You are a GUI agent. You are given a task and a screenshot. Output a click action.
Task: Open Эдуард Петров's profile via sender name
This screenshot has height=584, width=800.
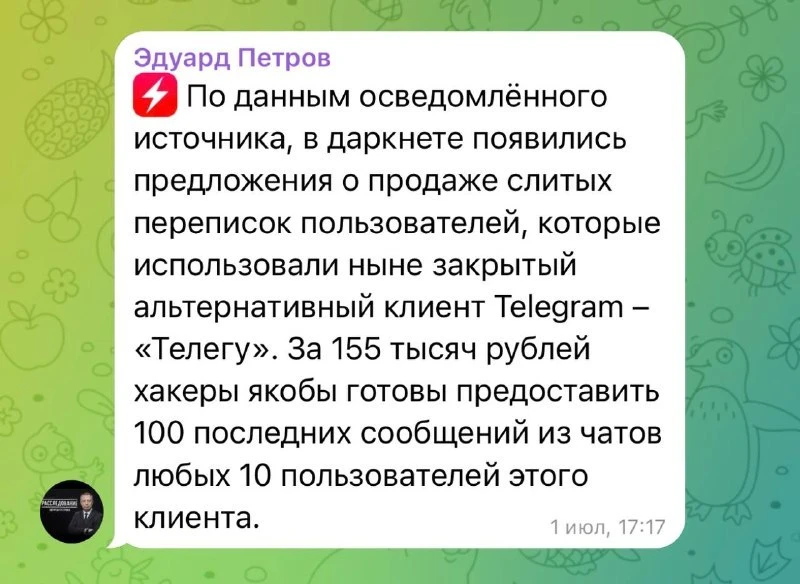[x=232, y=58]
